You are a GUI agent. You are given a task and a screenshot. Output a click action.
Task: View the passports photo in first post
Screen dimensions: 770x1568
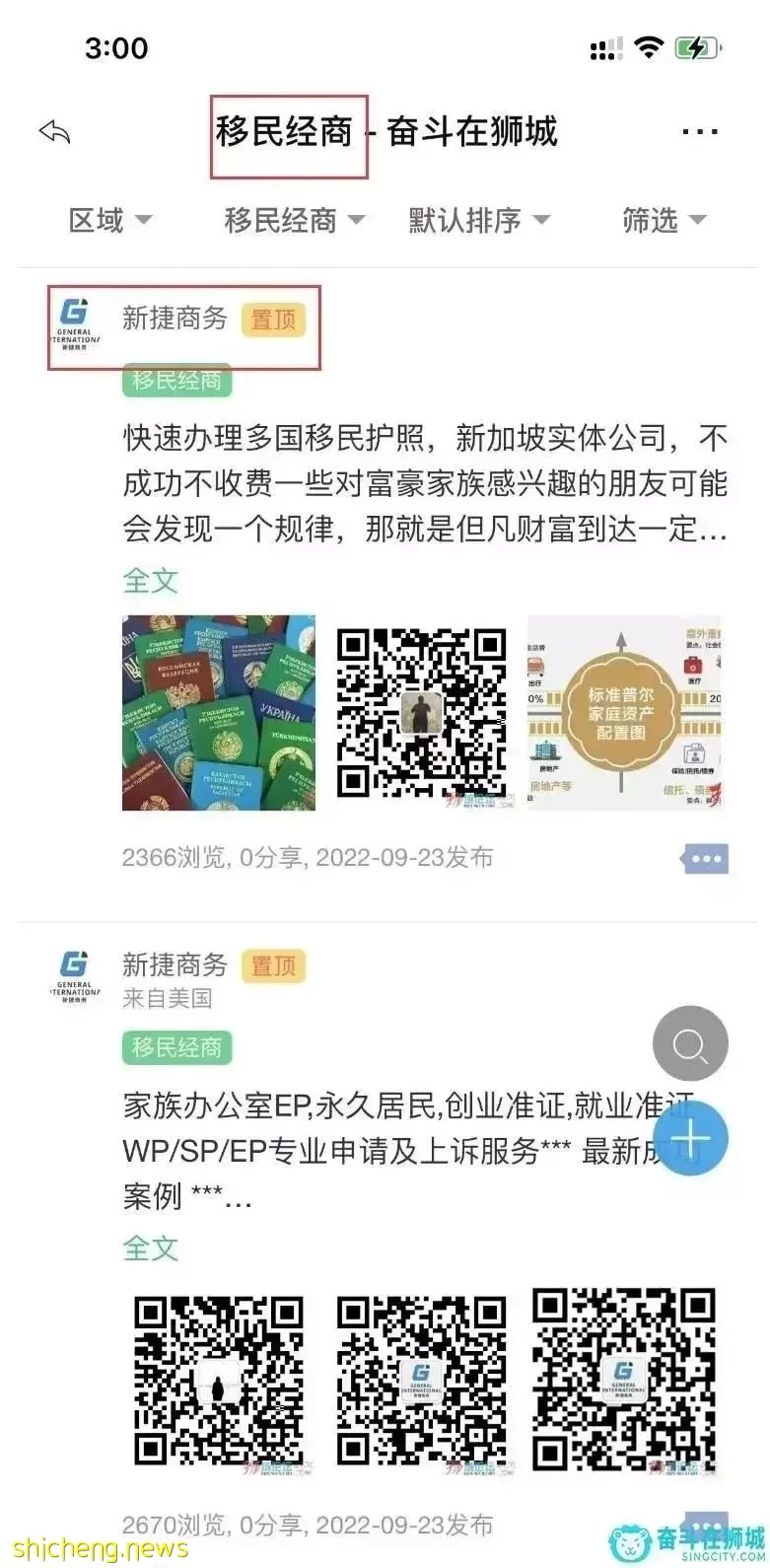(x=219, y=713)
